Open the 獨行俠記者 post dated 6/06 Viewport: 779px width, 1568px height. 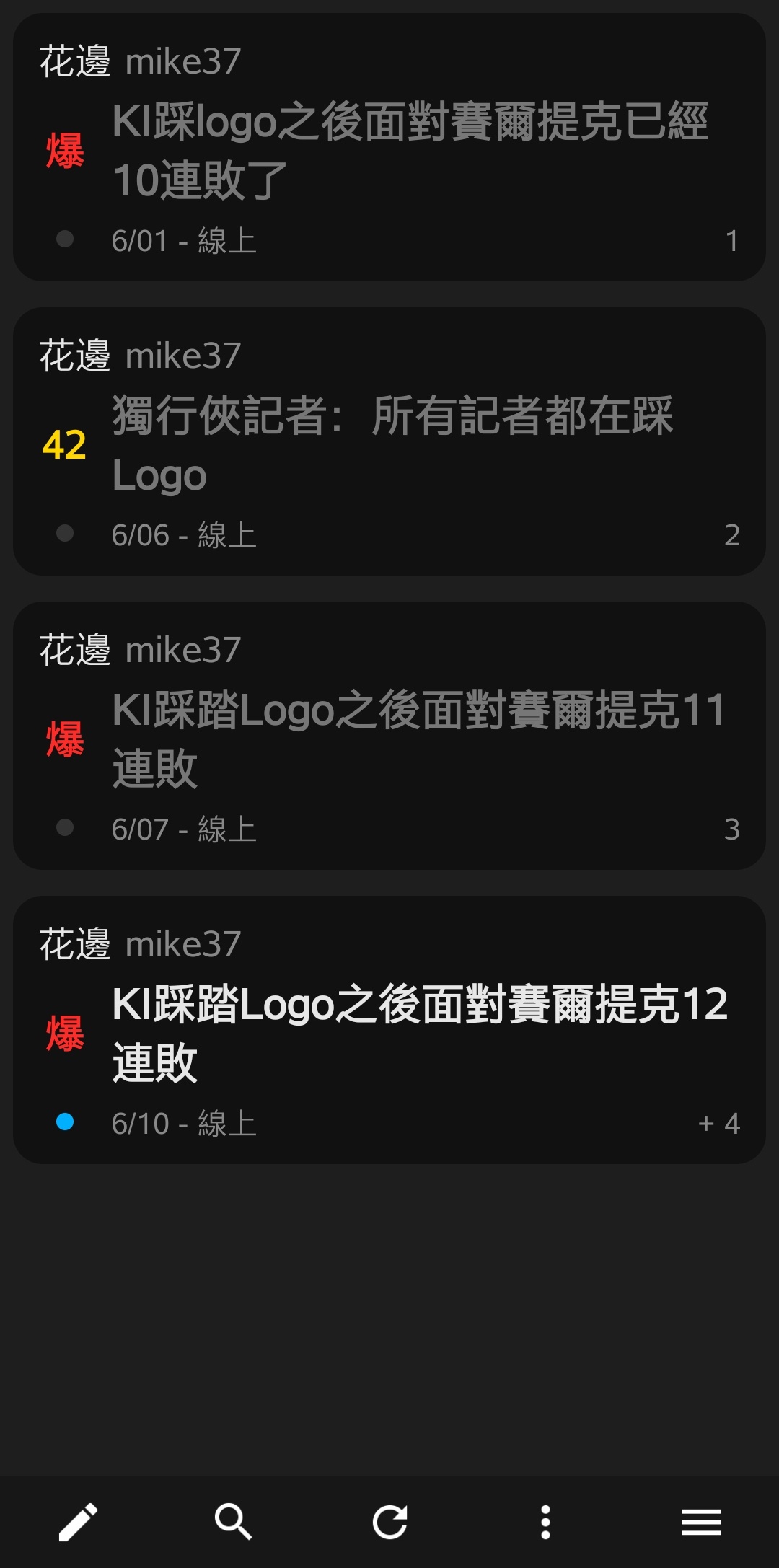tap(389, 441)
